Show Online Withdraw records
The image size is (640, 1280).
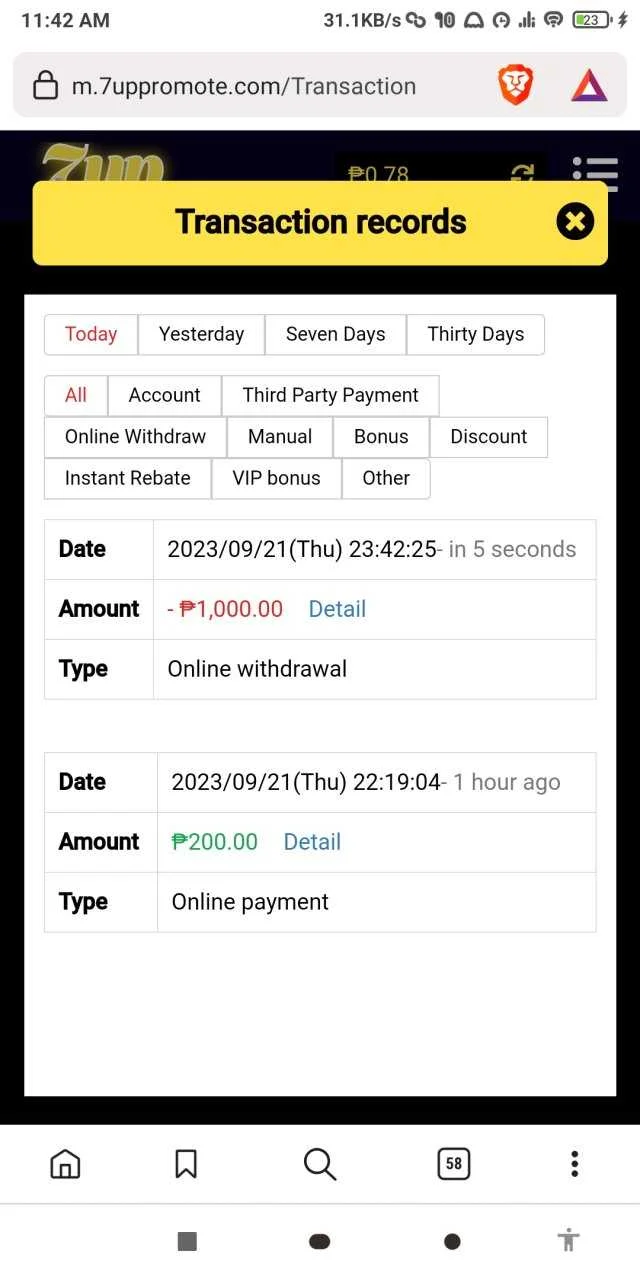[135, 437]
